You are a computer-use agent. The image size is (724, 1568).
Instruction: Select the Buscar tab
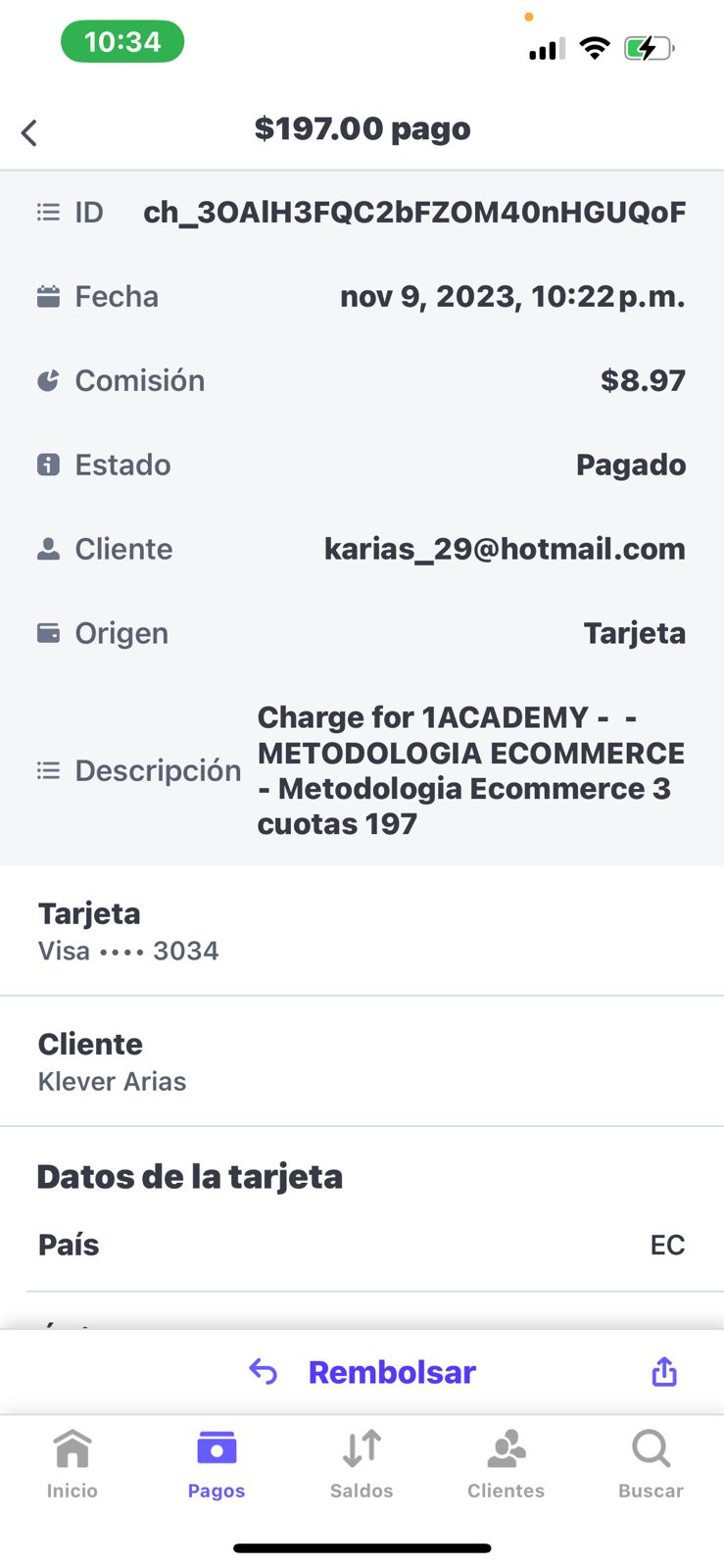click(x=651, y=1464)
